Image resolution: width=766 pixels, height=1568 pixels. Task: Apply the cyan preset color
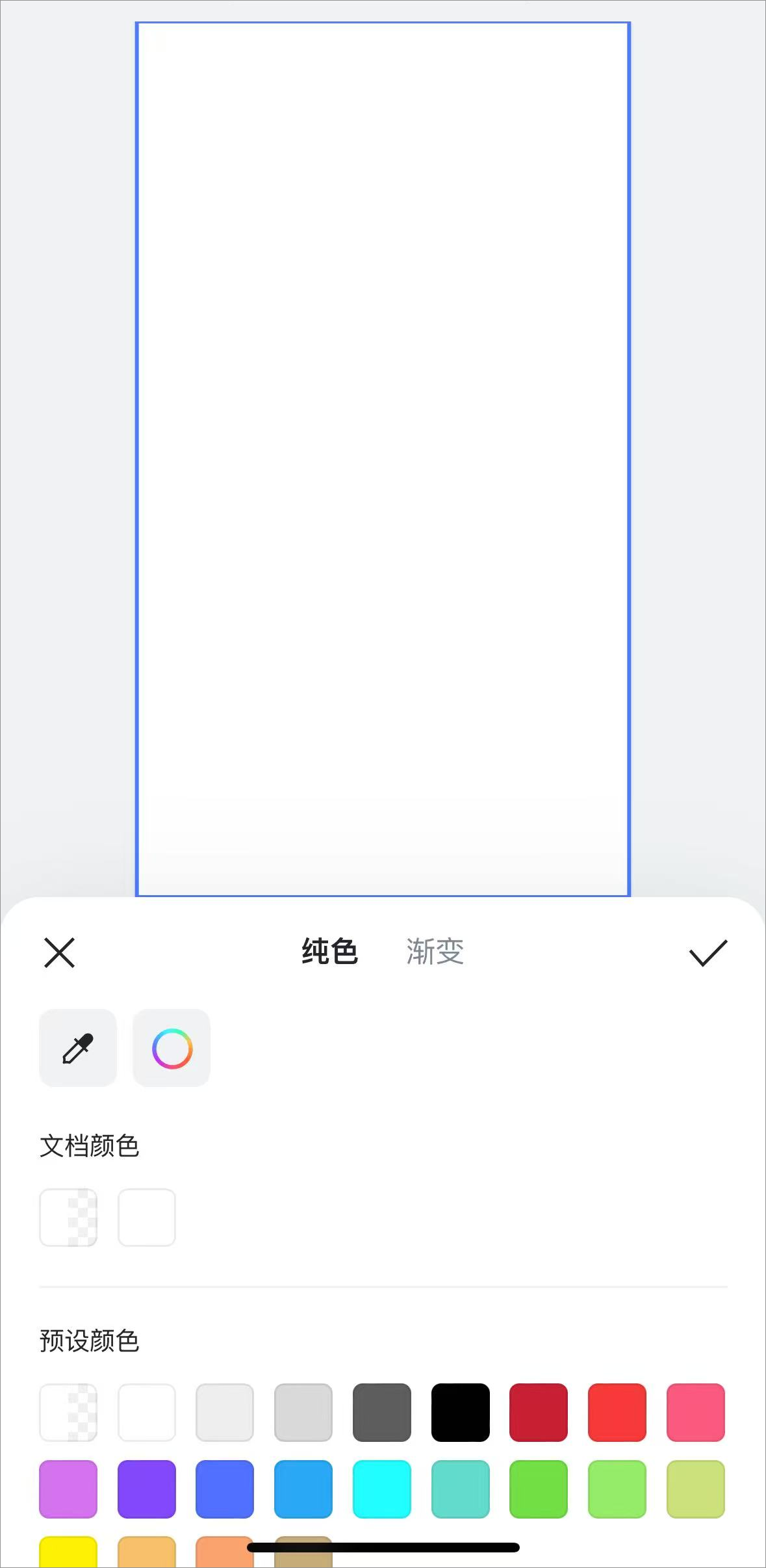[382, 1489]
